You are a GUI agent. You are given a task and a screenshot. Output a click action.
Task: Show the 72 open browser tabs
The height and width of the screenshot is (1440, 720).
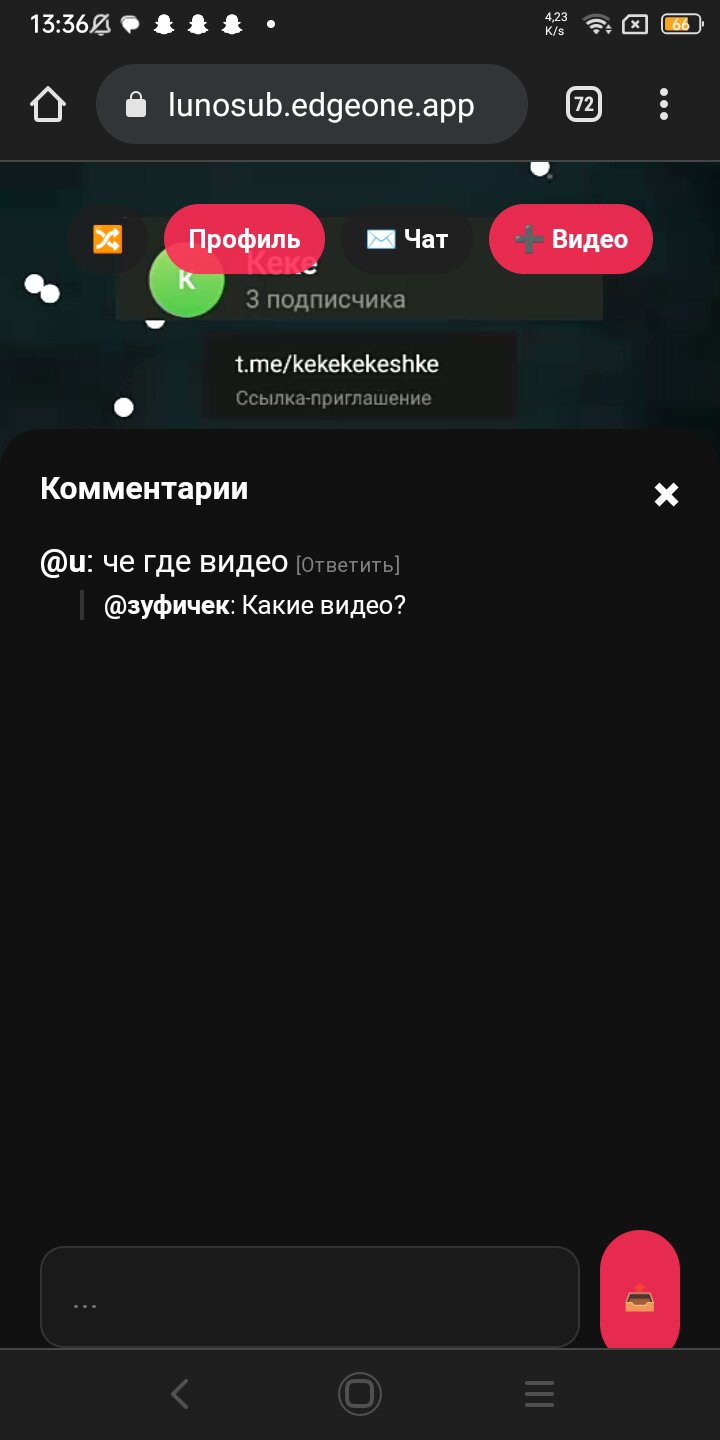(x=584, y=105)
